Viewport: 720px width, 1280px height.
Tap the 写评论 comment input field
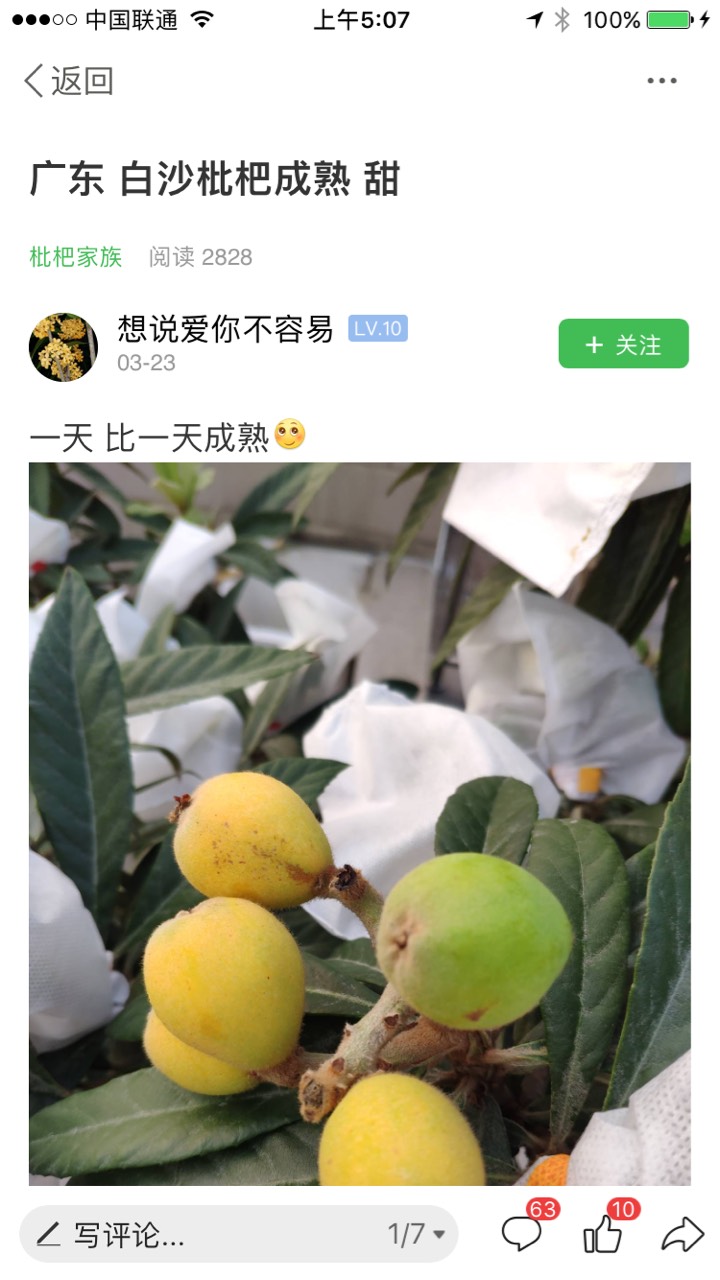click(200, 1235)
